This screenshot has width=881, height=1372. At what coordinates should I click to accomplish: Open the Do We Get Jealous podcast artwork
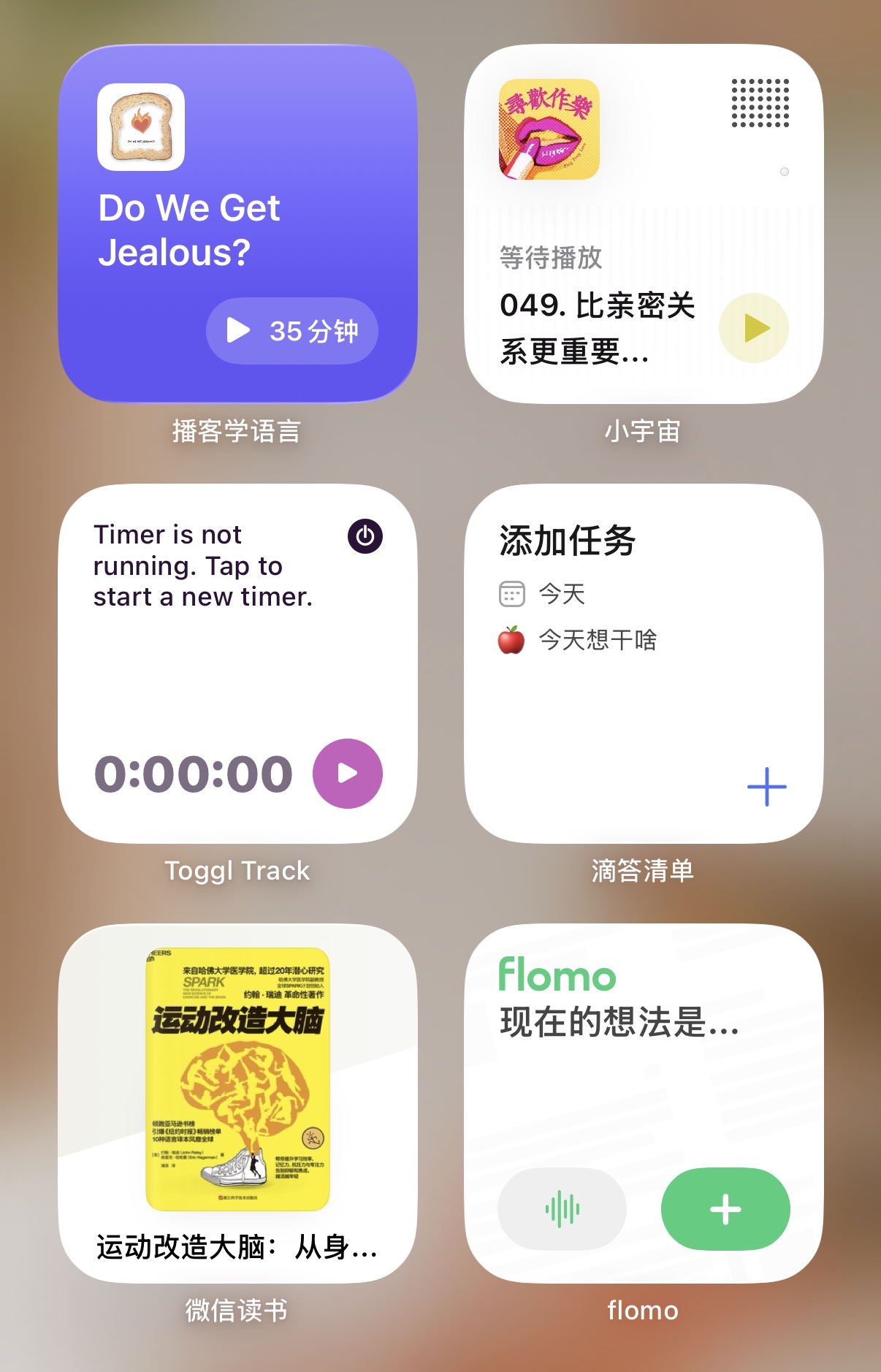point(141,127)
